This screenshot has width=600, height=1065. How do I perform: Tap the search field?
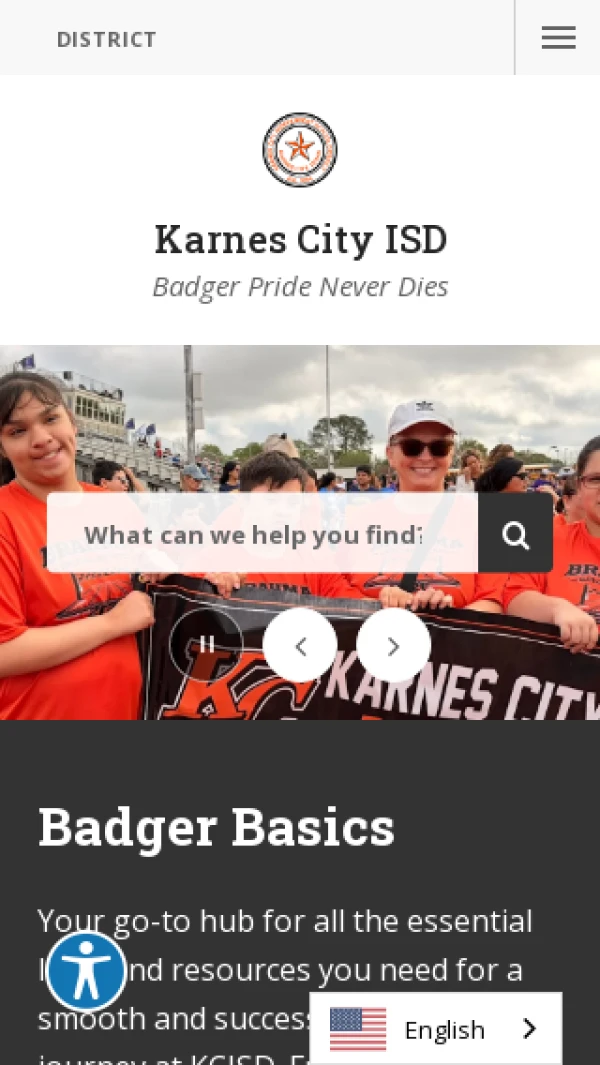[262, 533]
